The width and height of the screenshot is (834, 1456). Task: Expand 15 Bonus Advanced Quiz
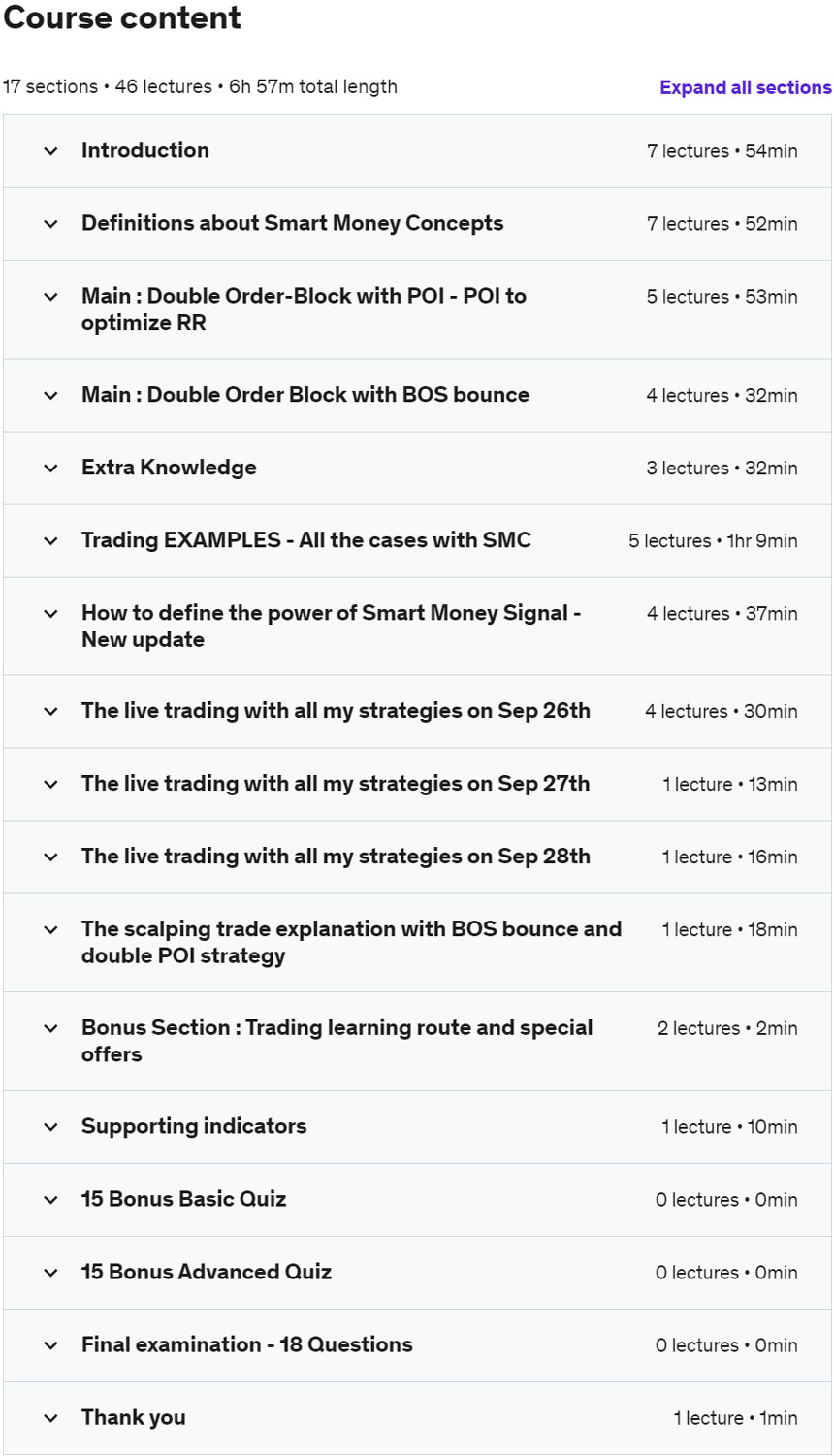point(417,1273)
